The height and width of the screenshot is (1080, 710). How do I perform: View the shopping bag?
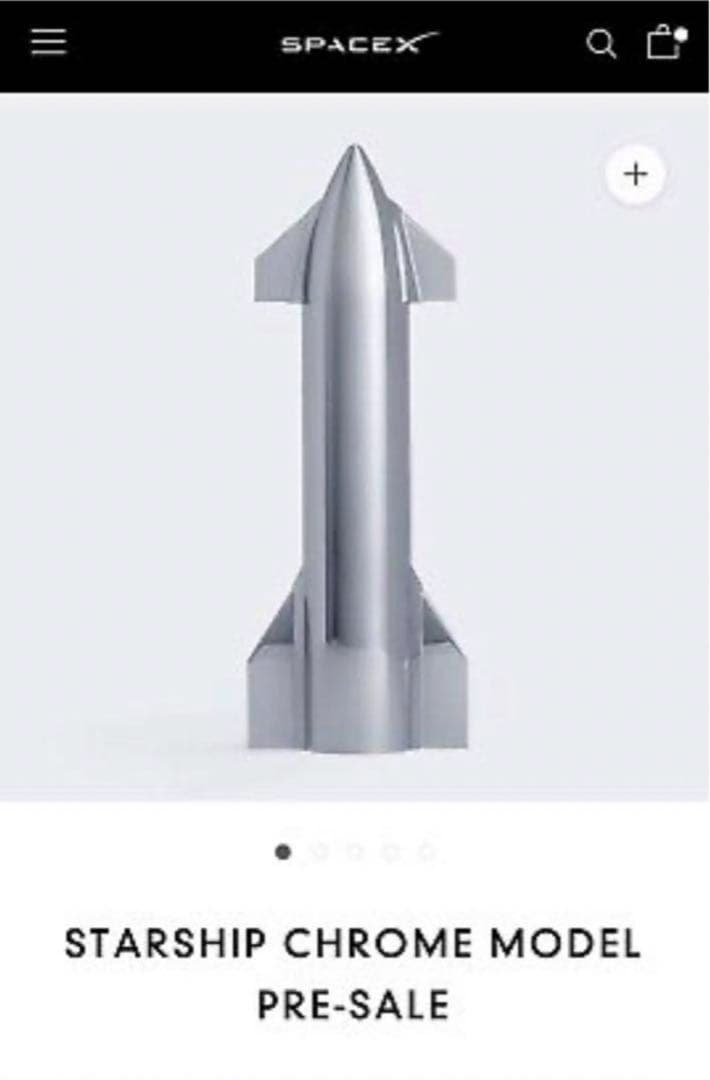tap(663, 43)
